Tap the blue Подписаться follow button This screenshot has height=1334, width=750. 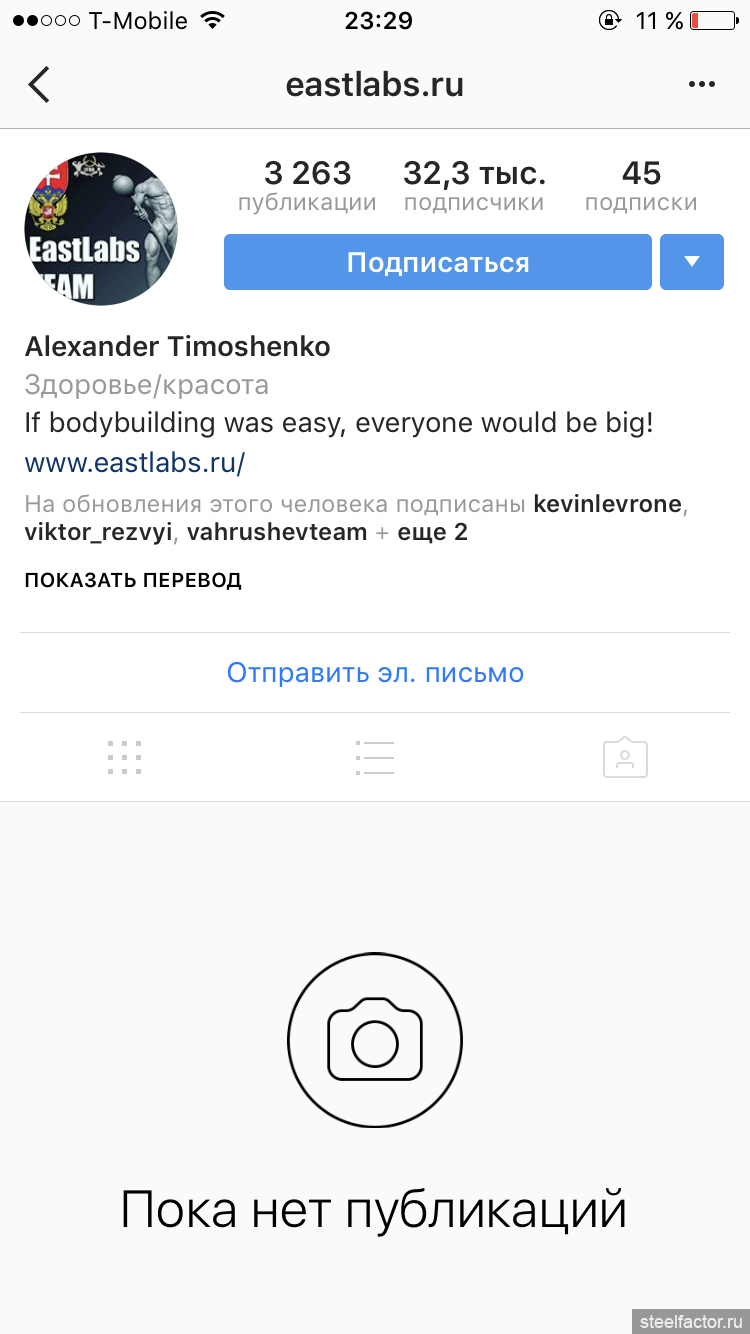[437, 262]
